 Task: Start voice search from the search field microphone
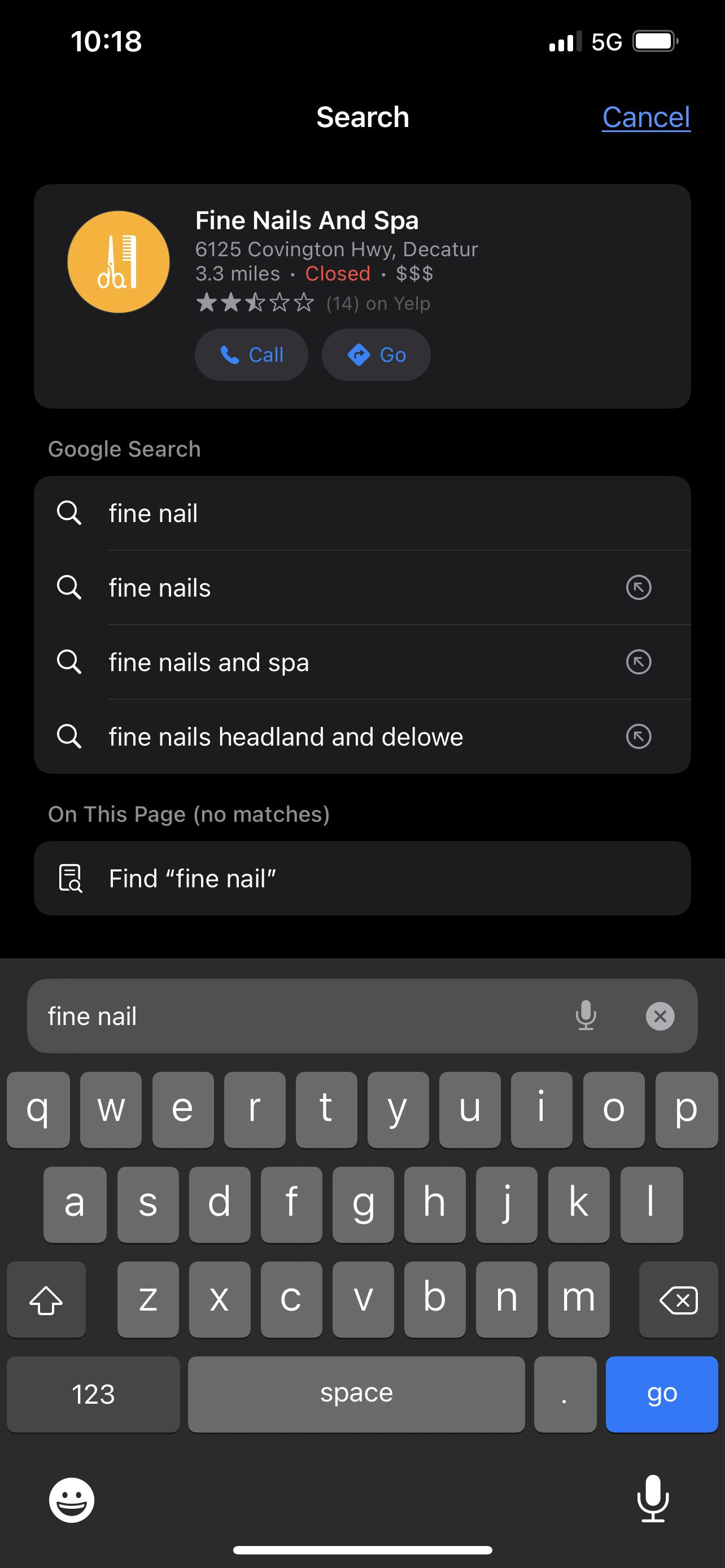(586, 1016)
